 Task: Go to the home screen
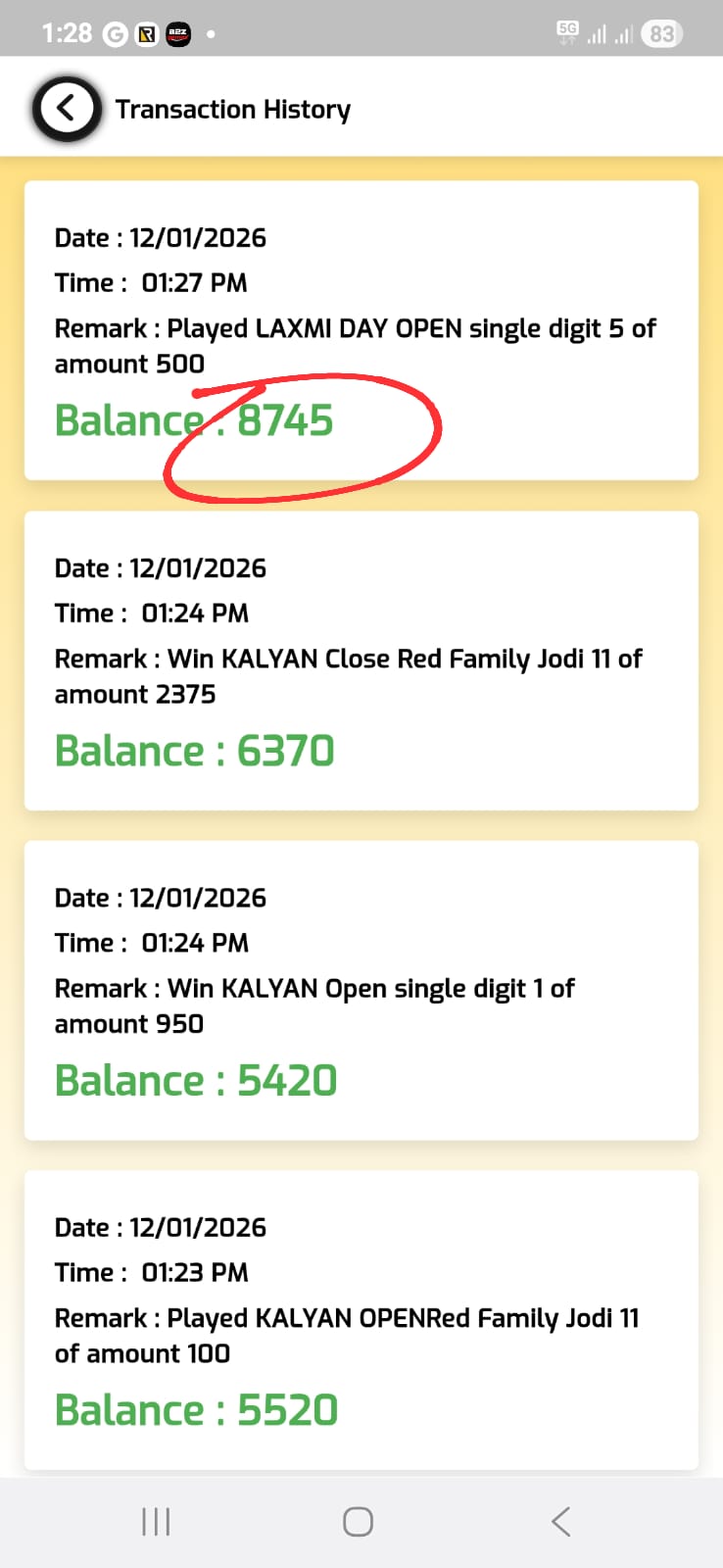(358, 1521)
